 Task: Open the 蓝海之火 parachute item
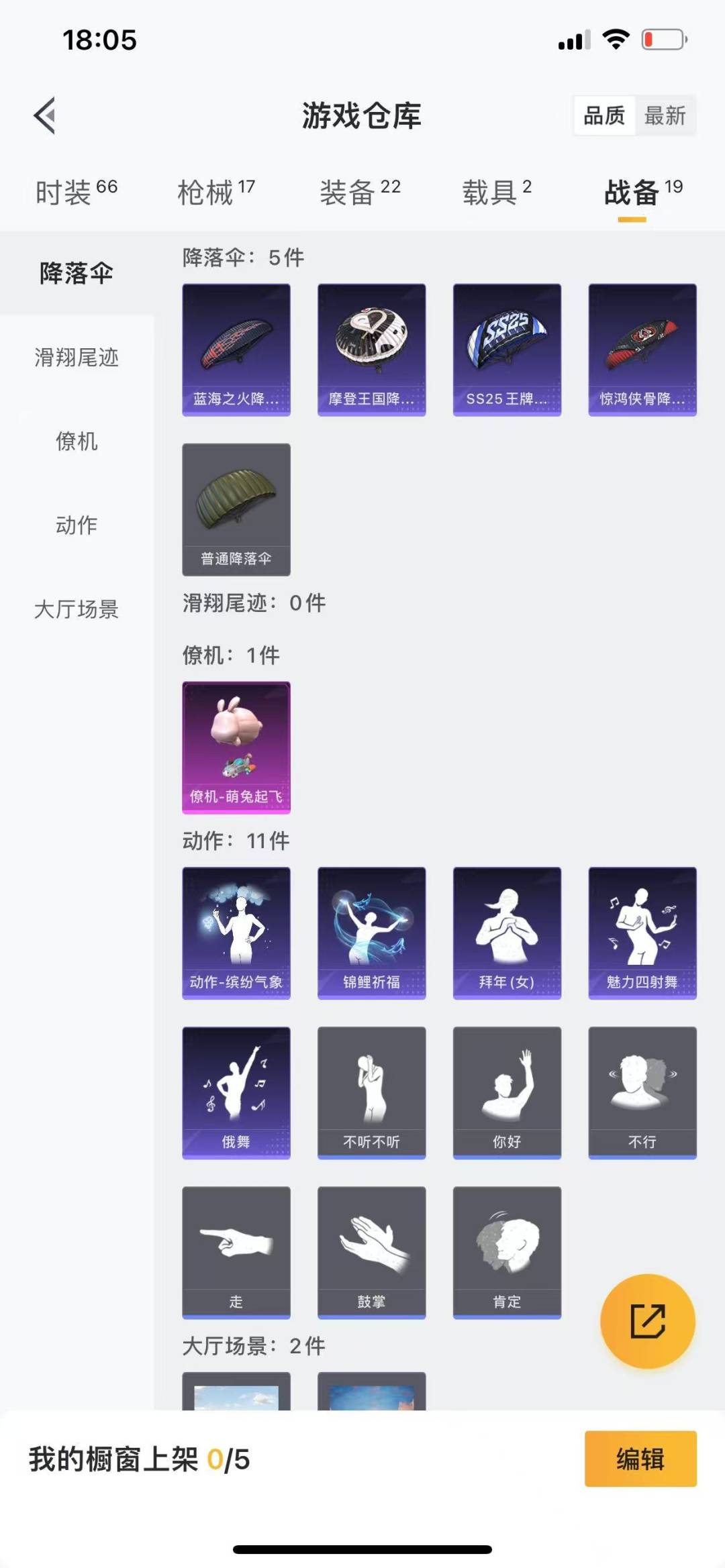pos(236,350)
